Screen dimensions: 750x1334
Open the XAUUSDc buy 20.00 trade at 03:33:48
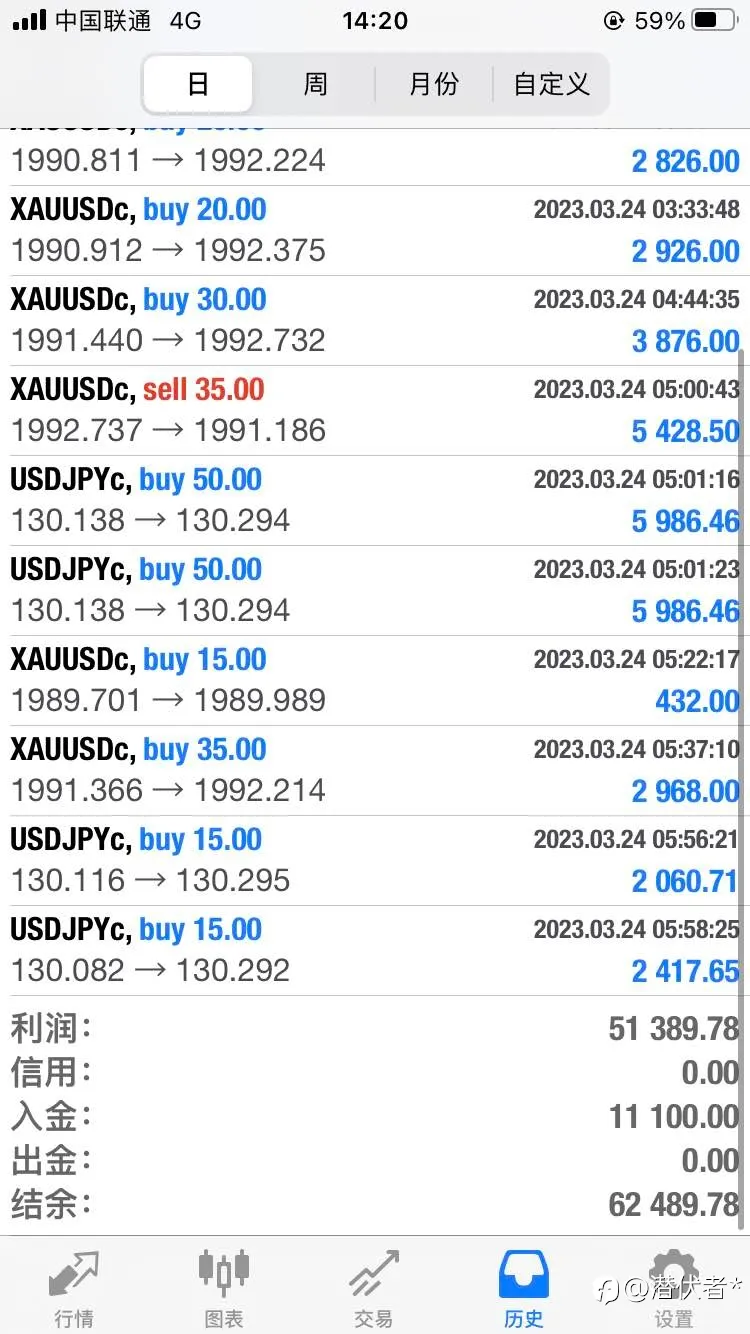tap(375, 231)
